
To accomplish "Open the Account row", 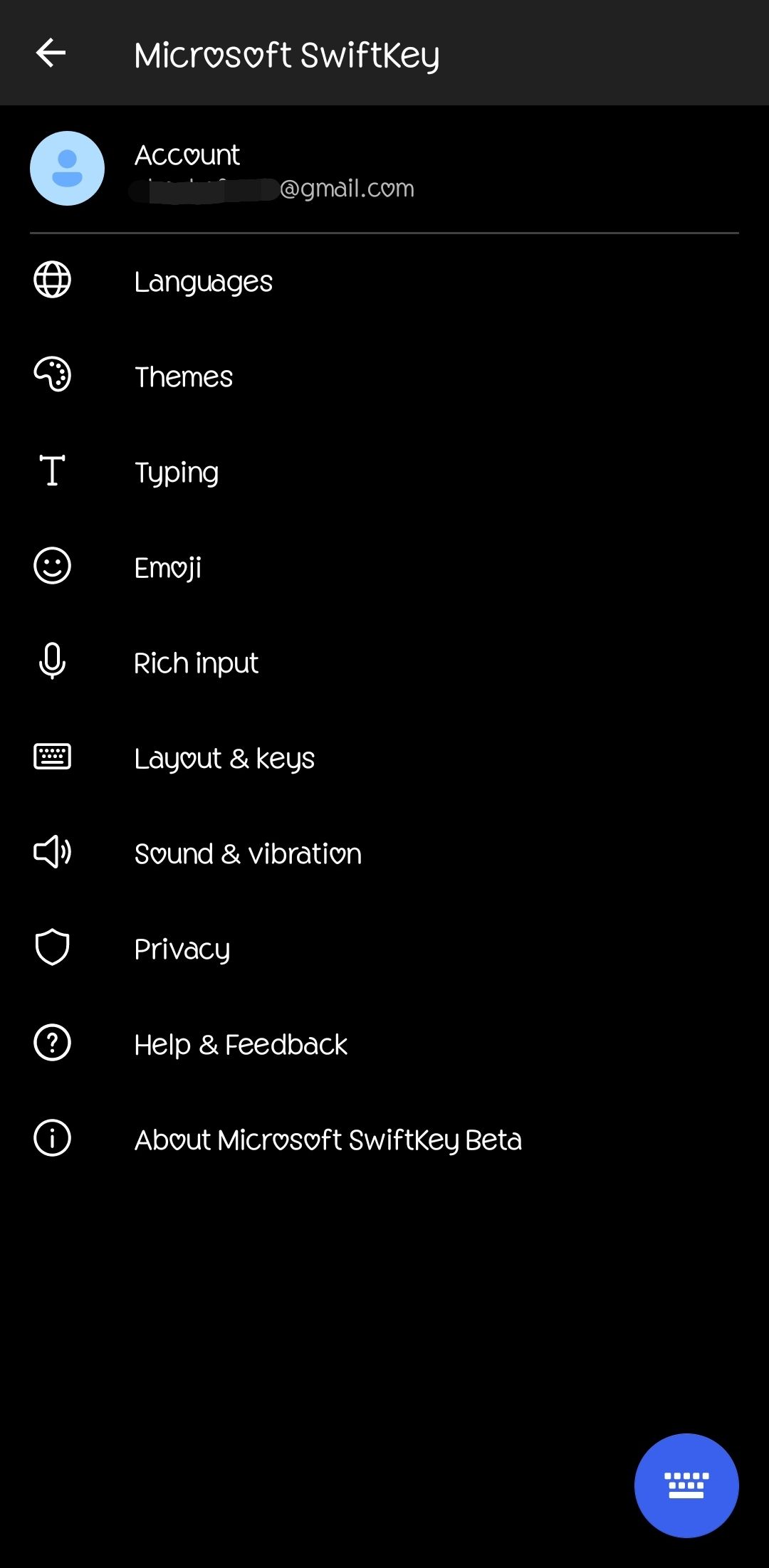I will click(x=384, y=169).
